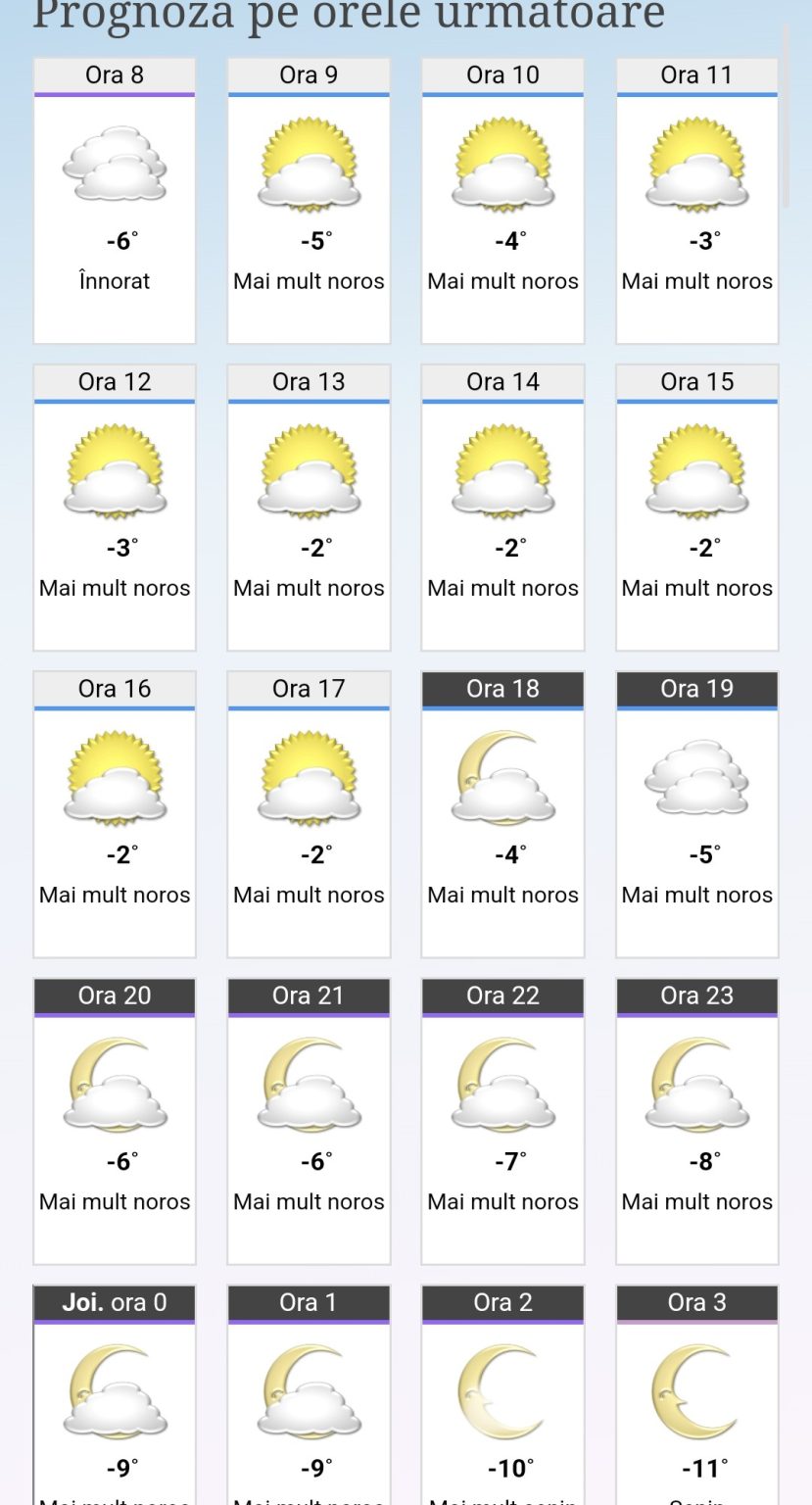Open the Ora 8 forecast card
The width and height of the screenshot is (812, 1505).
click(115, 201)
